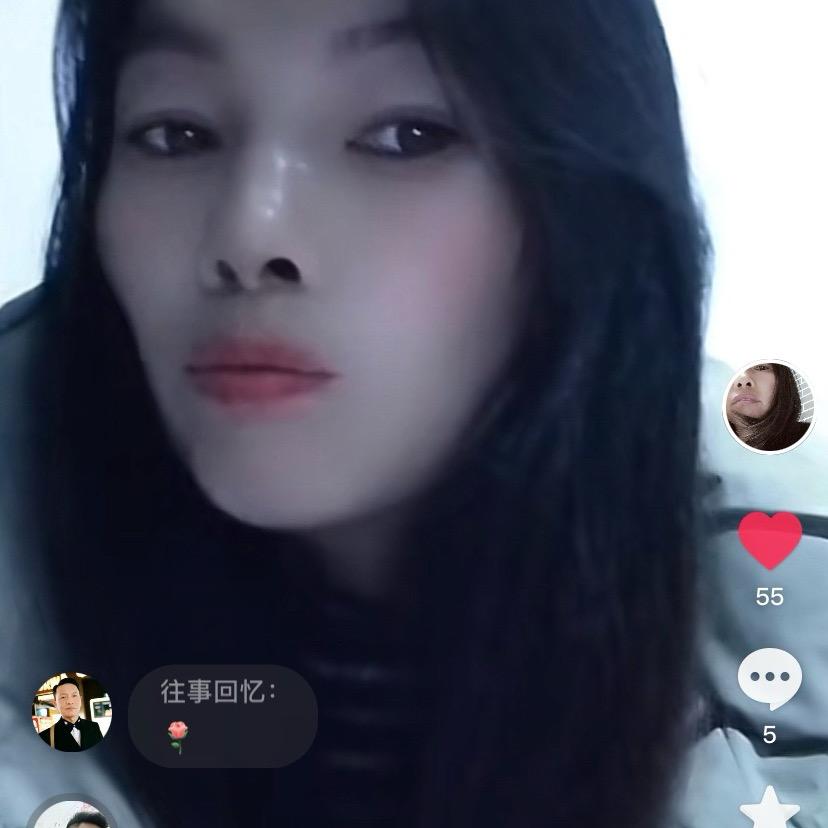The image size is (828, 828).
Task: View profile photo of commenter 往事回忆
Action: click(72, 712)
